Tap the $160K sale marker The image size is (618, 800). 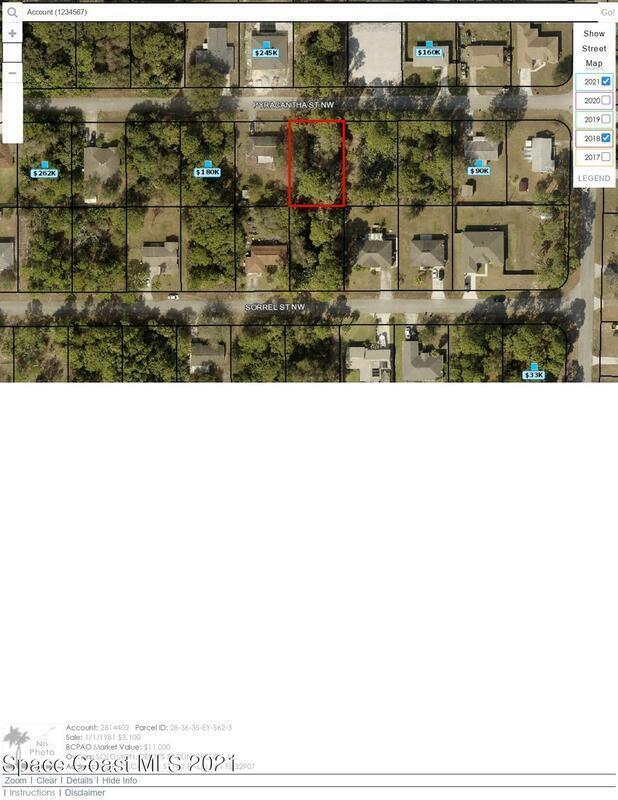point(429,51)
